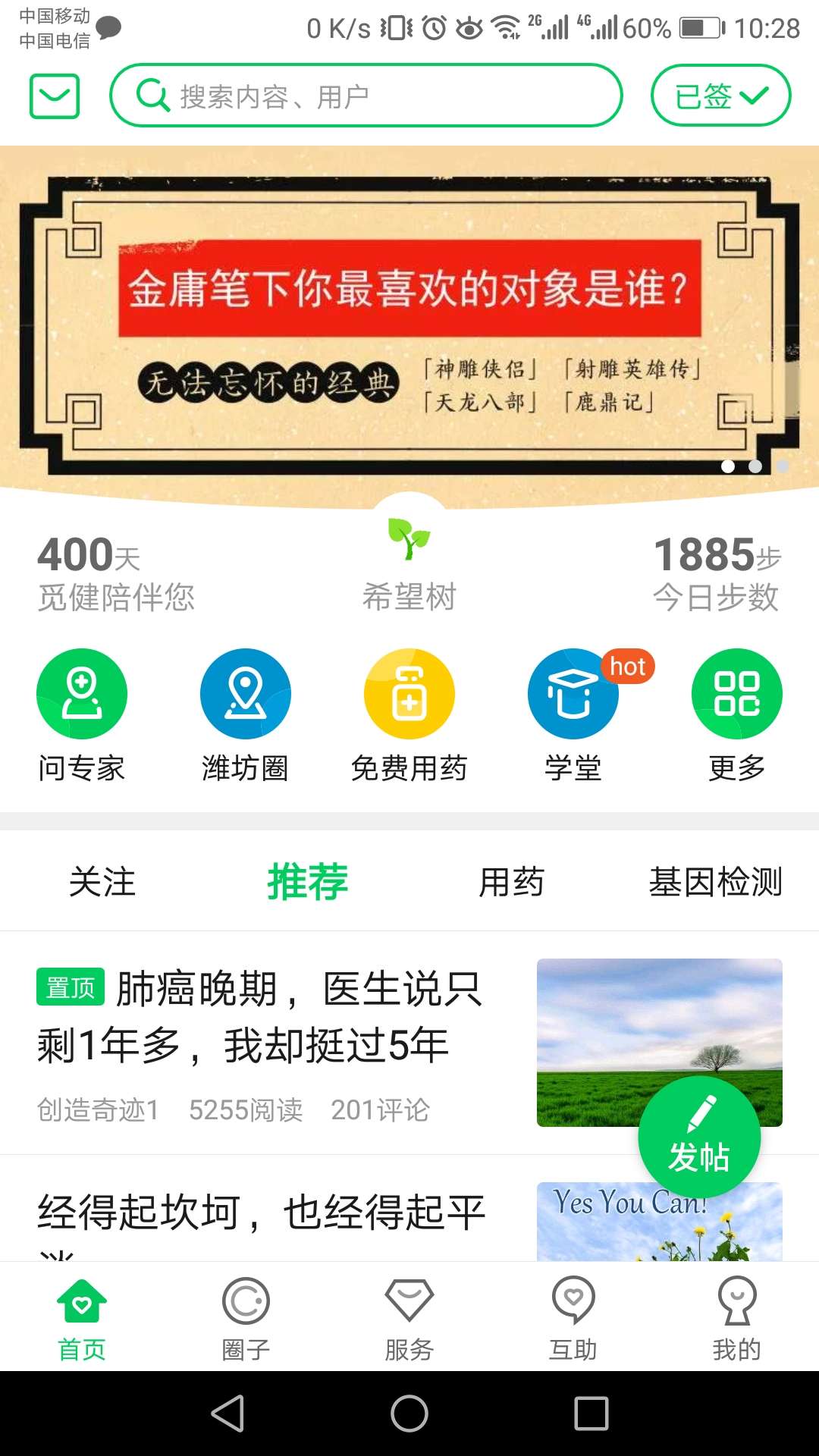Viewport: 819px width, 1456px height.
Task: Tap the 学堂 classroom icon with hot badge
Action: [573, 694]
